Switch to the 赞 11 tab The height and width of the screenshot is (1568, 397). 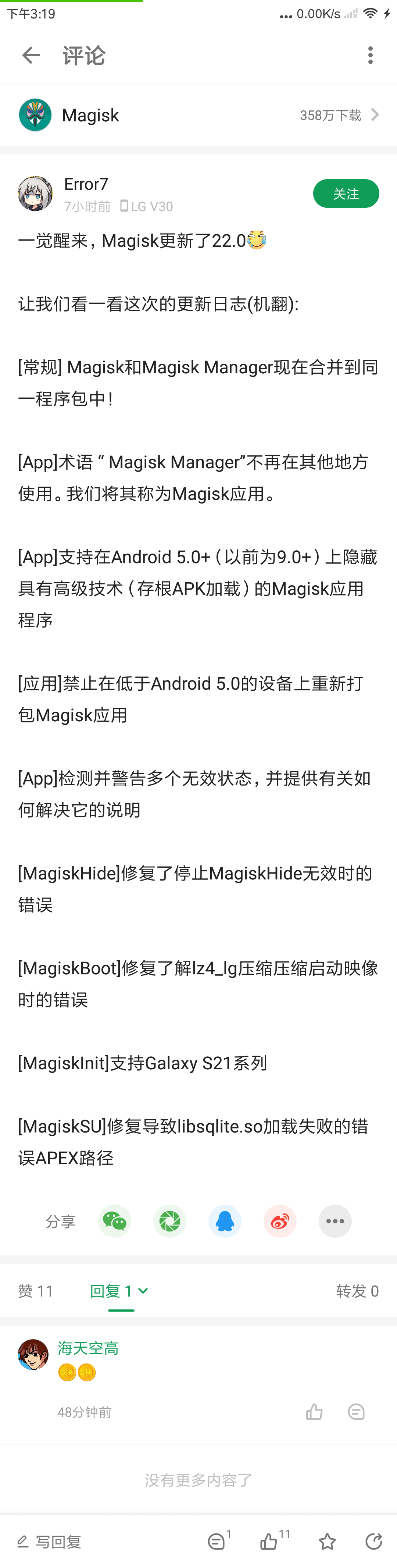pyautogui.click(x=36, y=1290)
